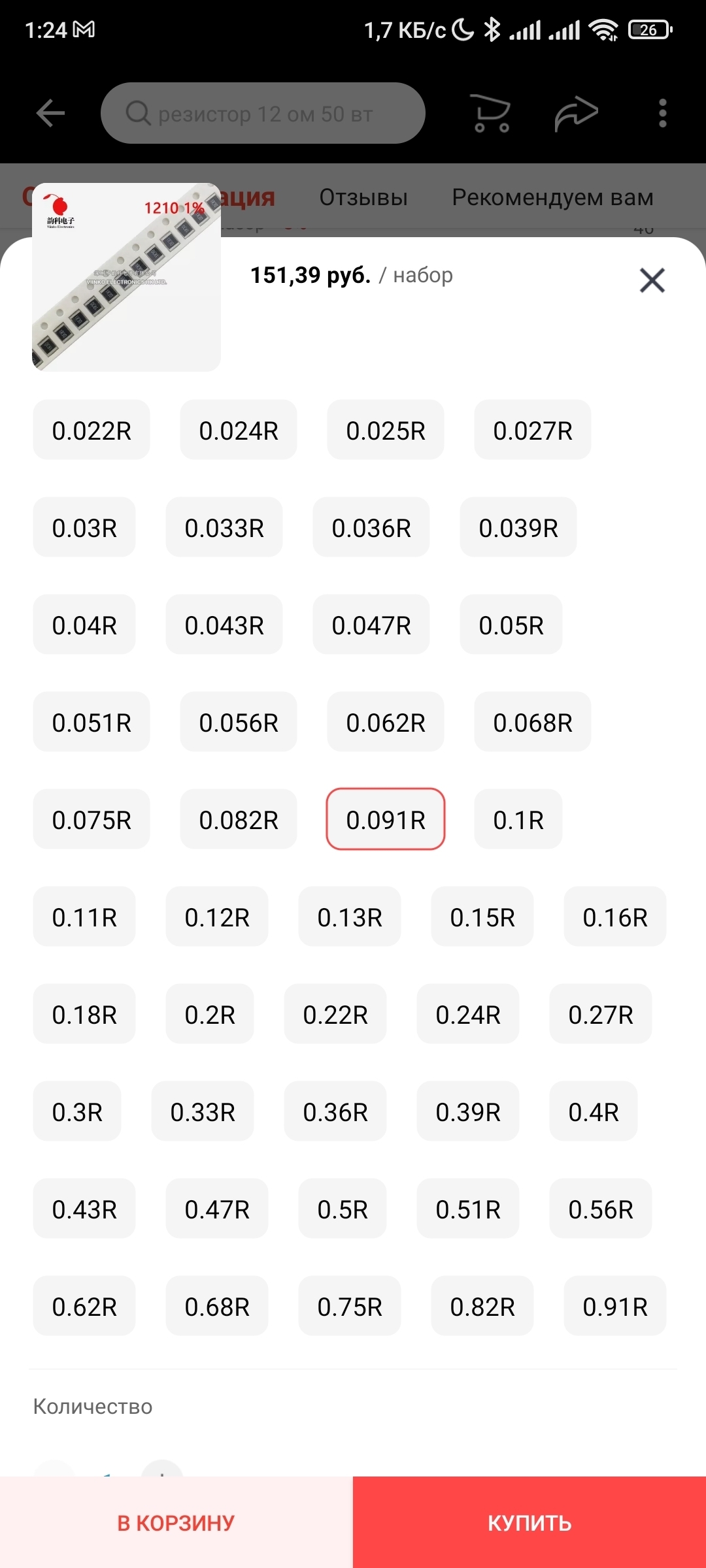Select the 0.22R value

pos(335,1014)
